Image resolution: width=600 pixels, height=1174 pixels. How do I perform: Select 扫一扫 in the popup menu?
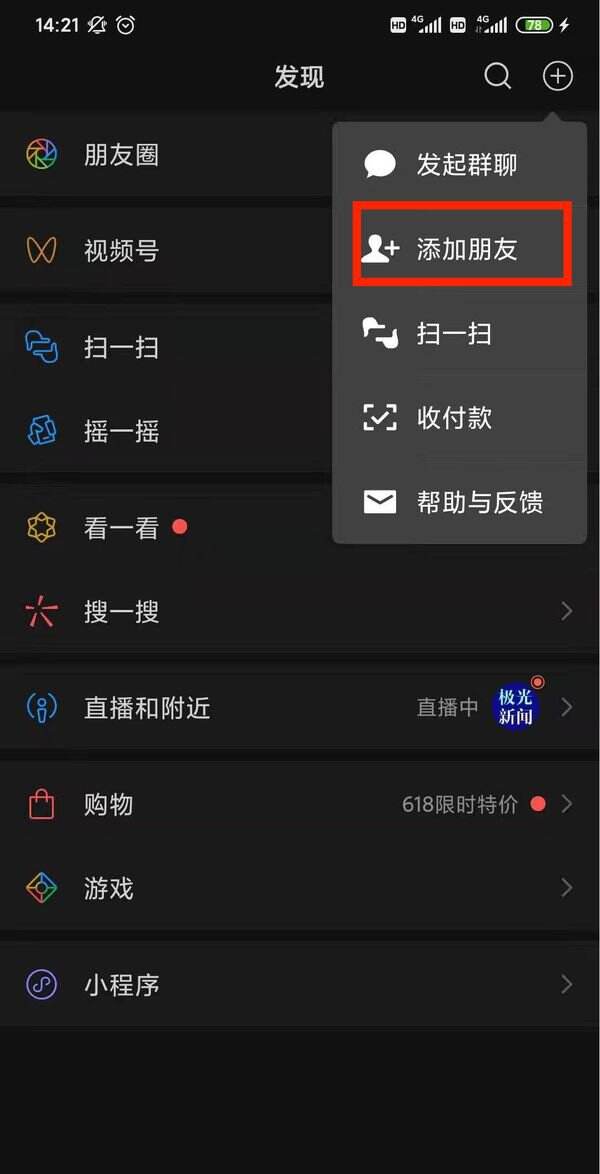coord(460,333)
